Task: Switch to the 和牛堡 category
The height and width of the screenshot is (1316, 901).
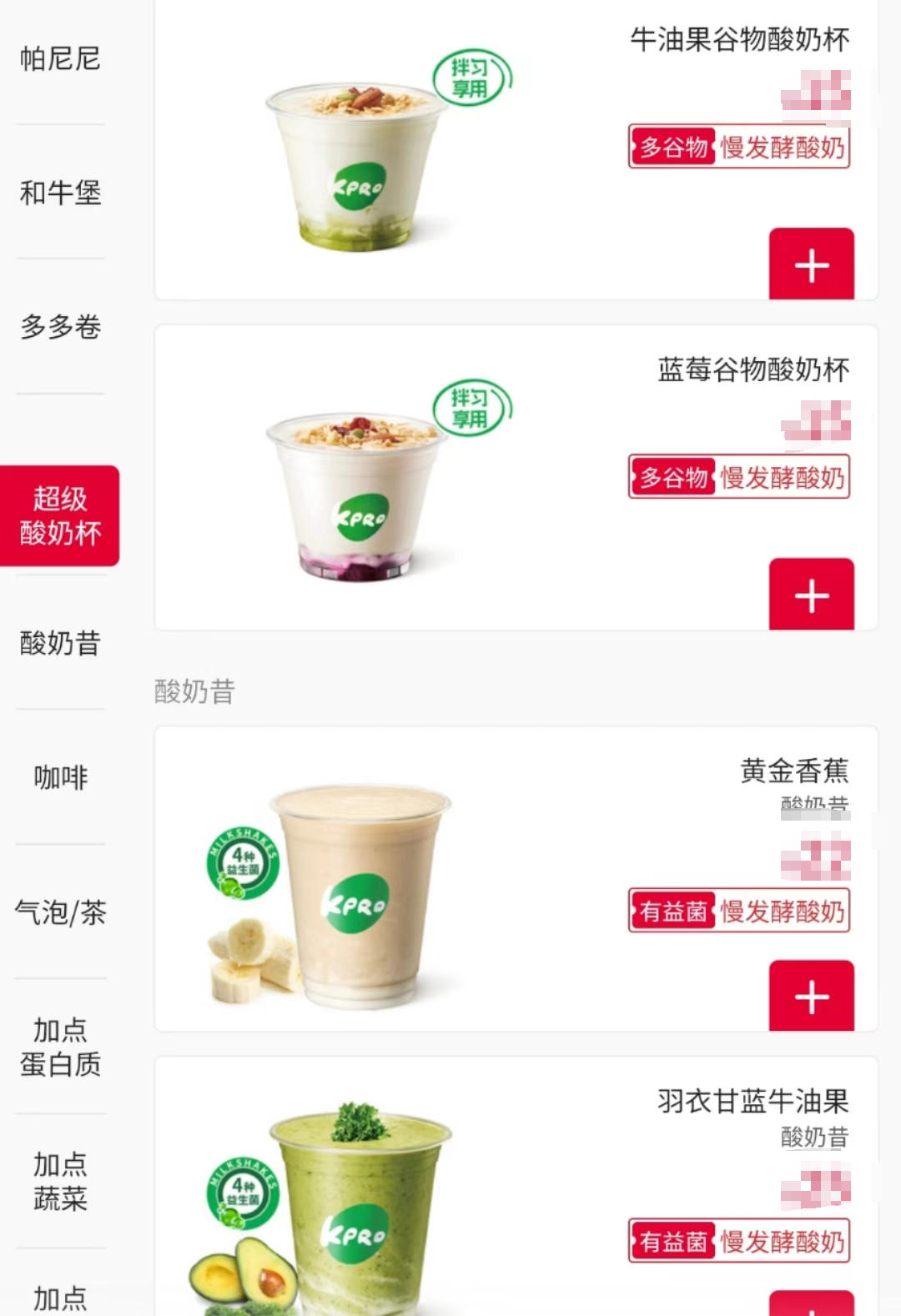Action: coord(60,193)
